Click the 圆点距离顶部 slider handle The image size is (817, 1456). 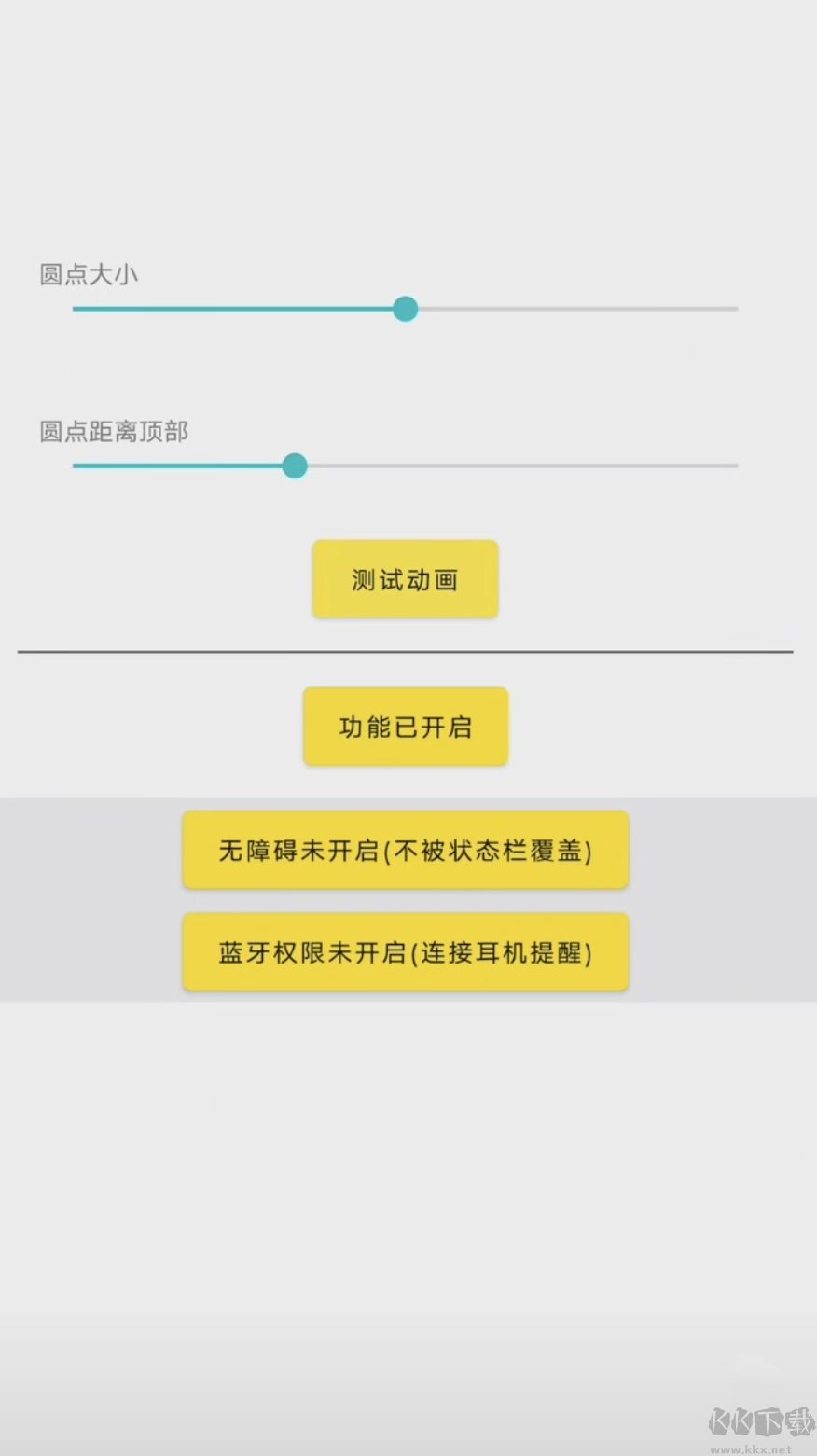pyautogui.click(x=295, y=465)
